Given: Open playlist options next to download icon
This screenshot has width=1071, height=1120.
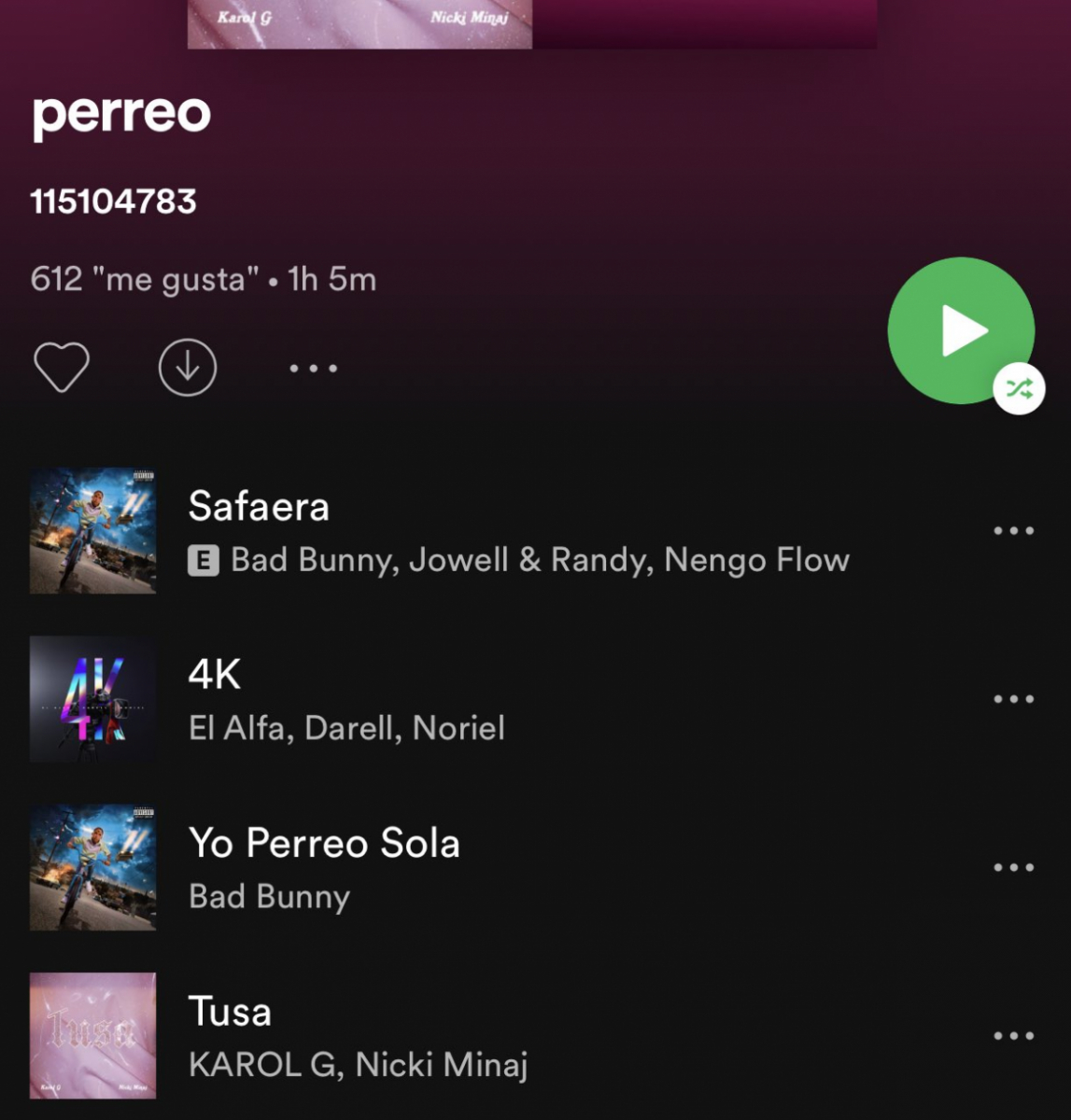Looking at the screenshot, I should coord(313,368).
